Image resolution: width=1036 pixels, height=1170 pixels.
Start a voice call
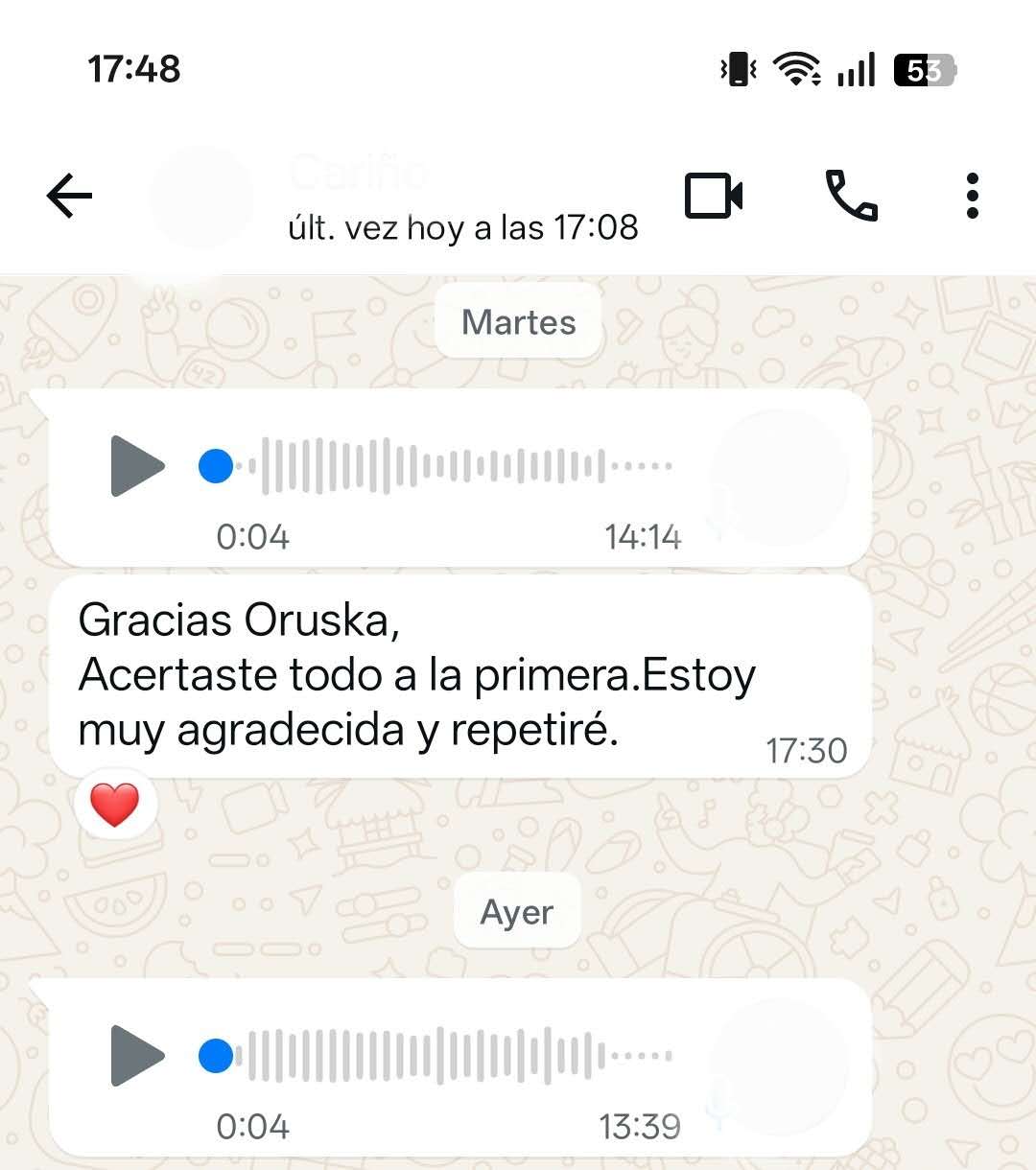tap(851, 197)
